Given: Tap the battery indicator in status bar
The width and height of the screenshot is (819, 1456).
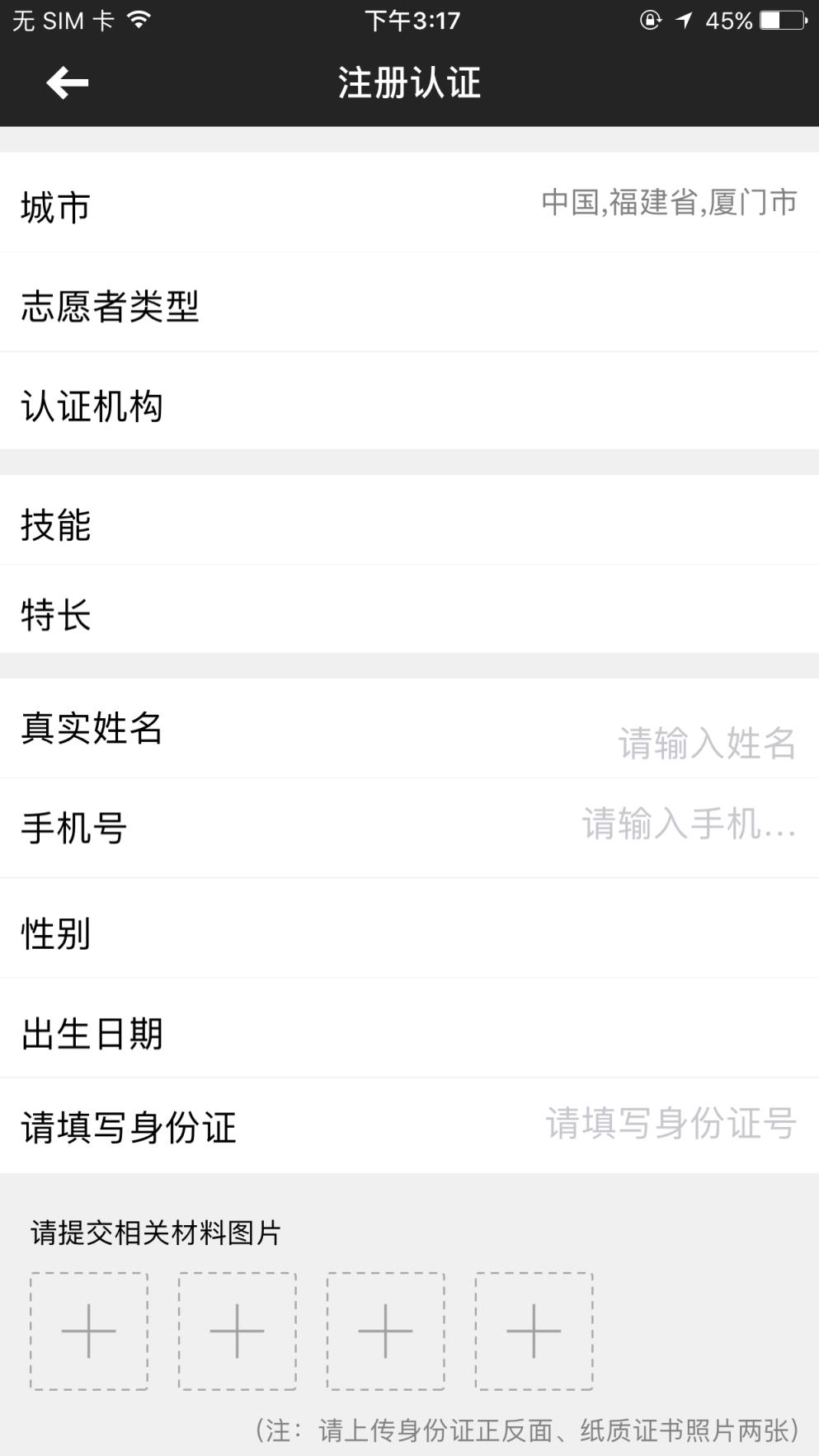Looking at the screenshot, I should pyautogui.click(x=776, y=20).
